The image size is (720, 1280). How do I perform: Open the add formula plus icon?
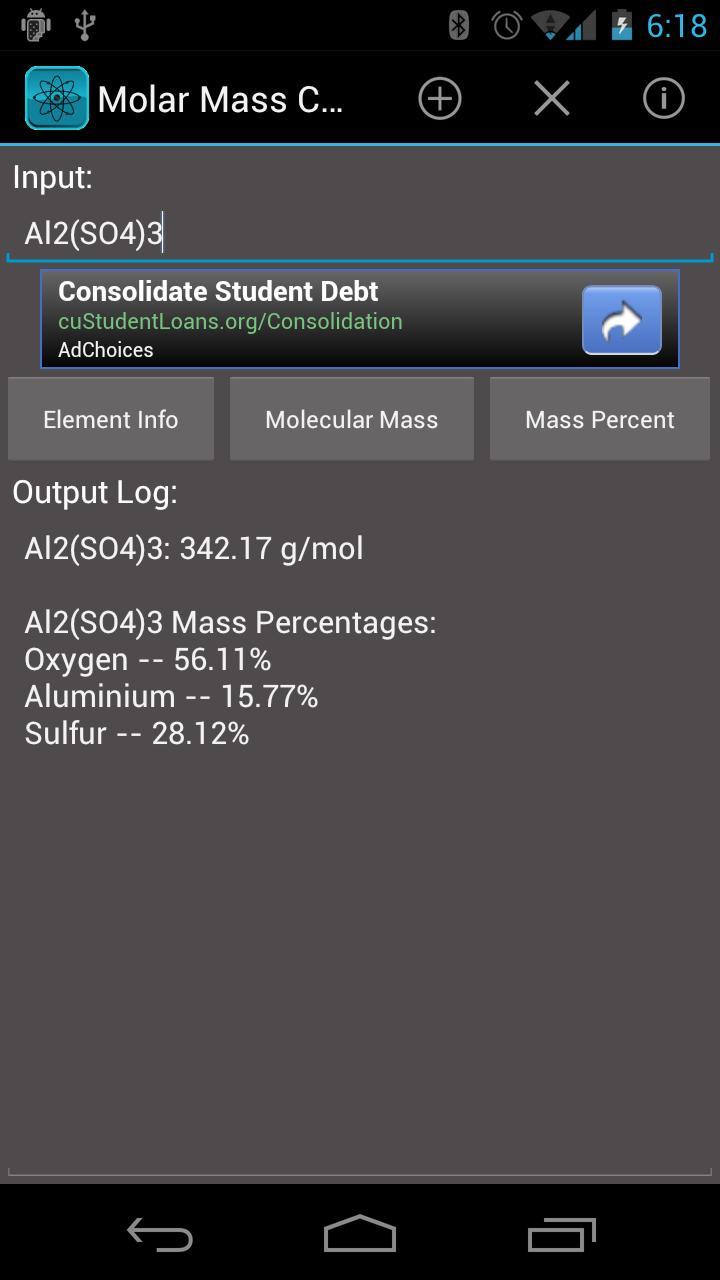pos(440,98)
